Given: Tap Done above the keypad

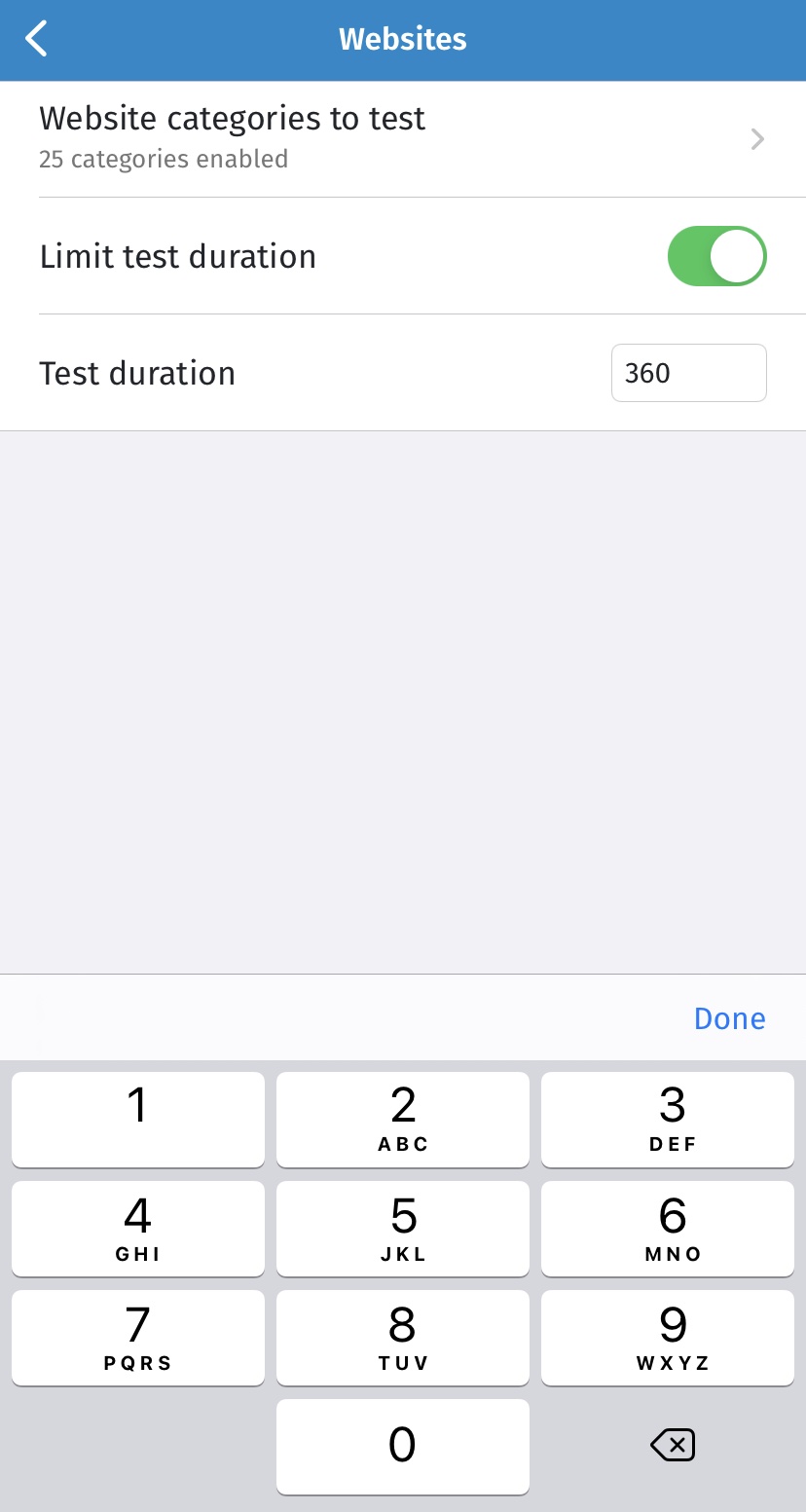Looking at the screenshot, I should point(729,1018).
